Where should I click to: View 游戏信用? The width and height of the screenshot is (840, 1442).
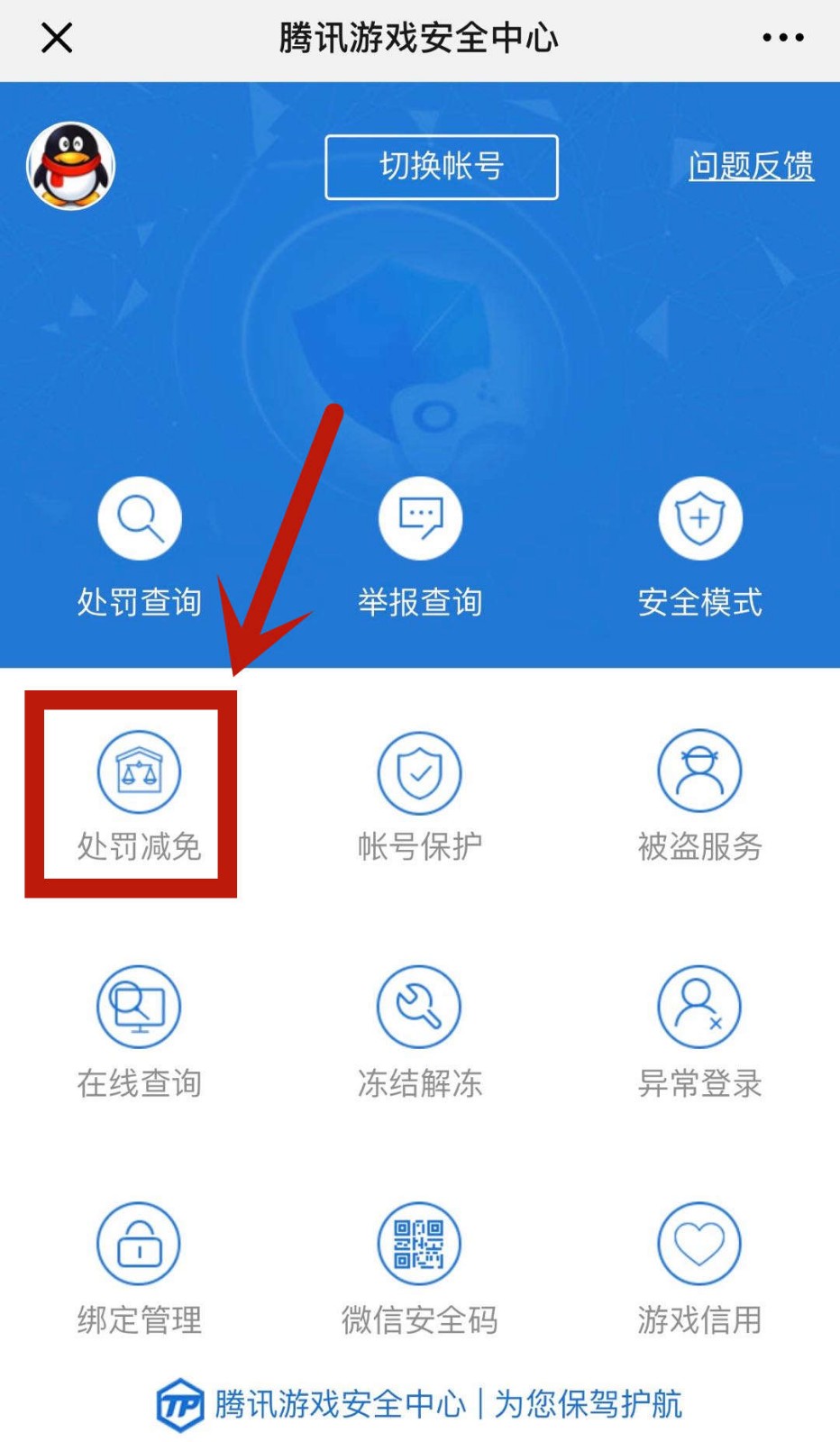[699, 1267]
